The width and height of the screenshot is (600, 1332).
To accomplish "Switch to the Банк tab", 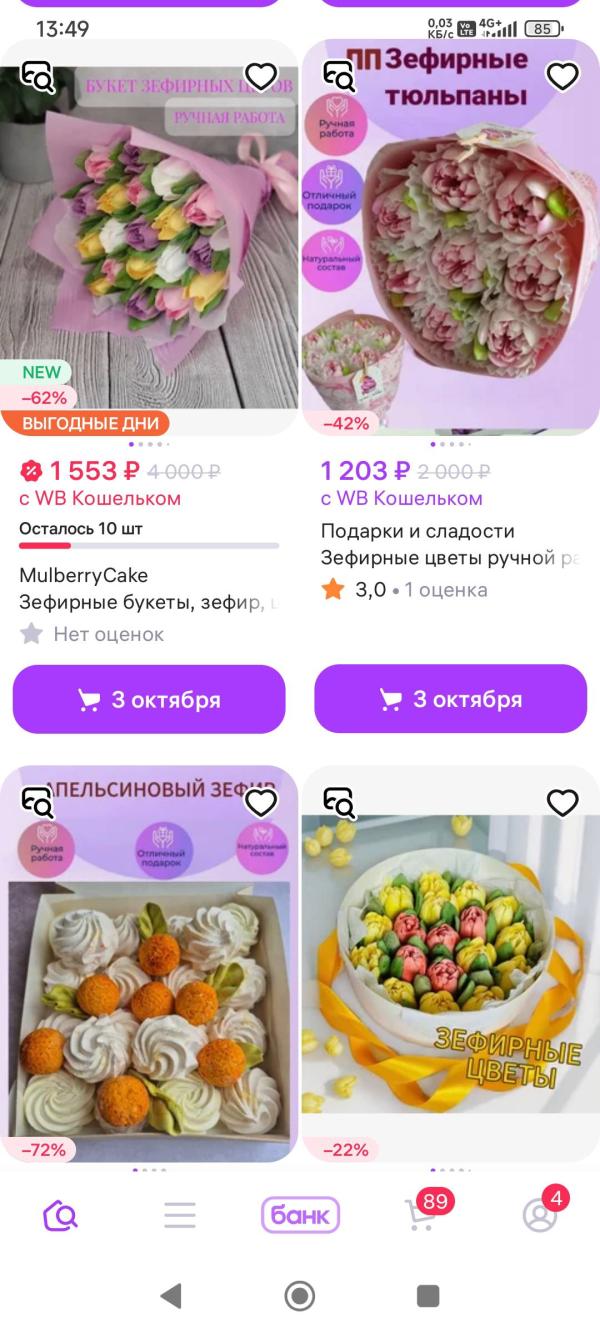I will pyautogui.click(x=300, y=1215).
